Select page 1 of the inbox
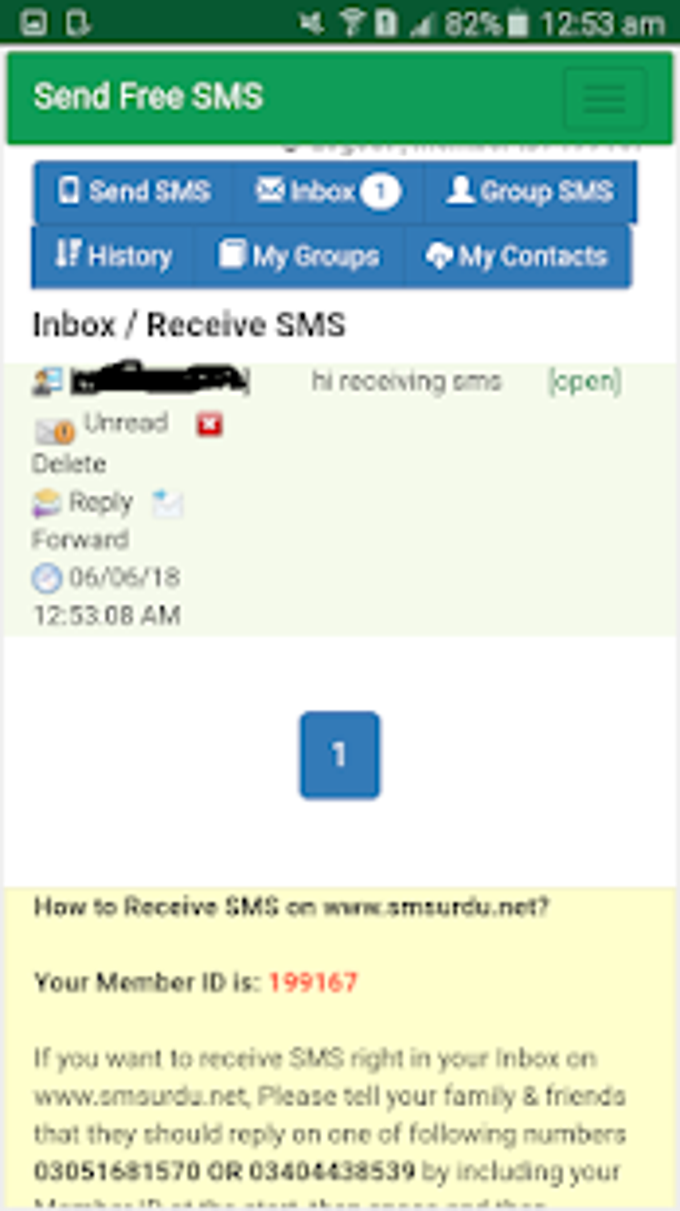The image size is (680, 1211). pyautogui.click(x=339, y=755)
